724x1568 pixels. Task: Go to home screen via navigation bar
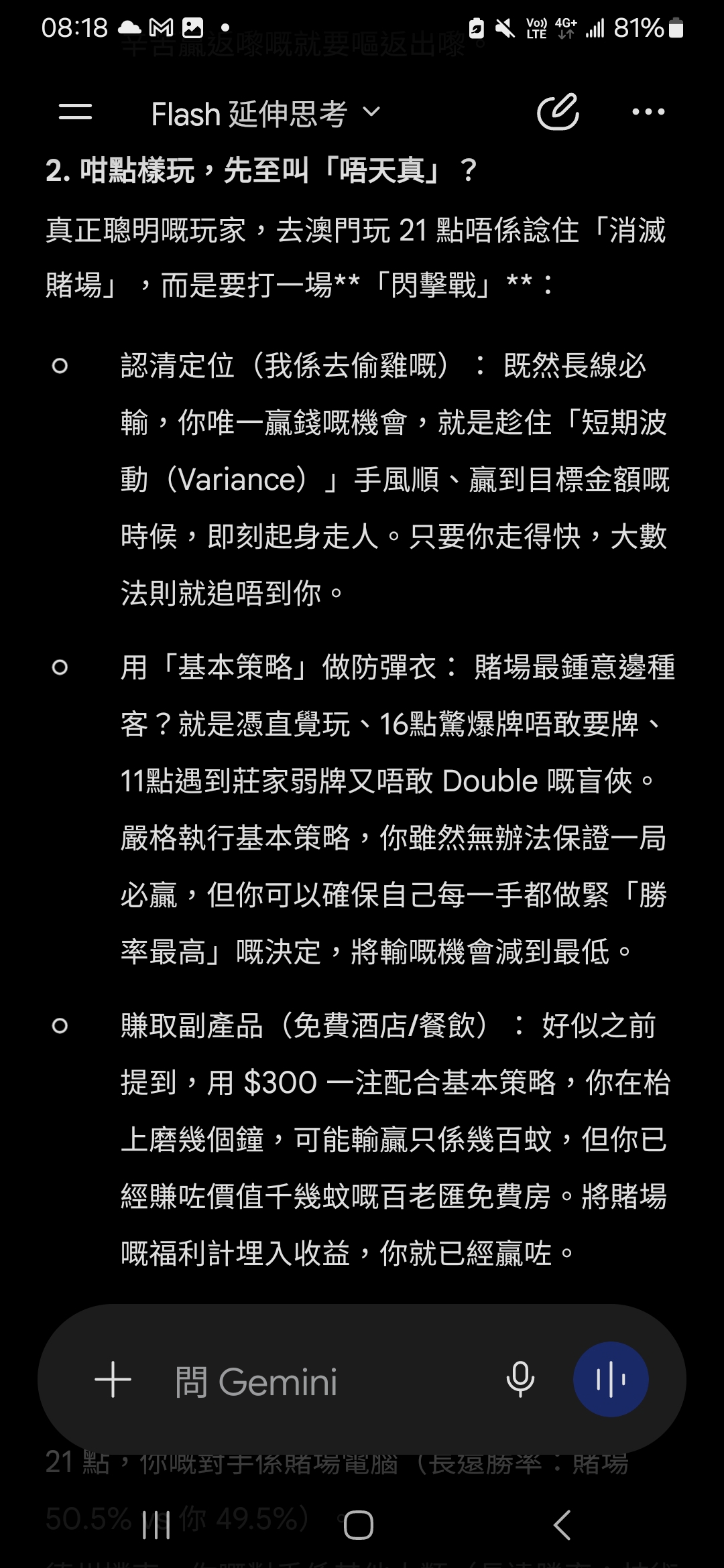(x=359, y=1525)
